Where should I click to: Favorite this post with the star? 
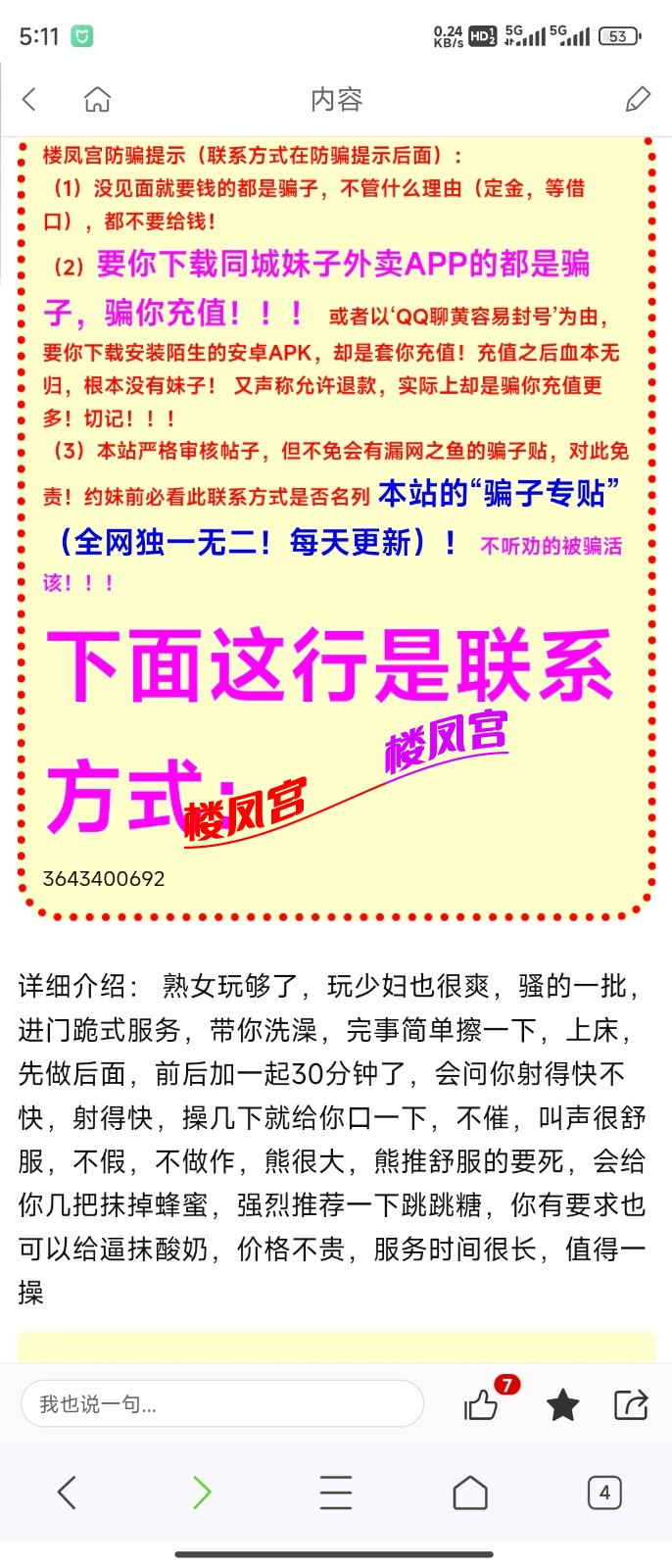tap(562, 1405)
